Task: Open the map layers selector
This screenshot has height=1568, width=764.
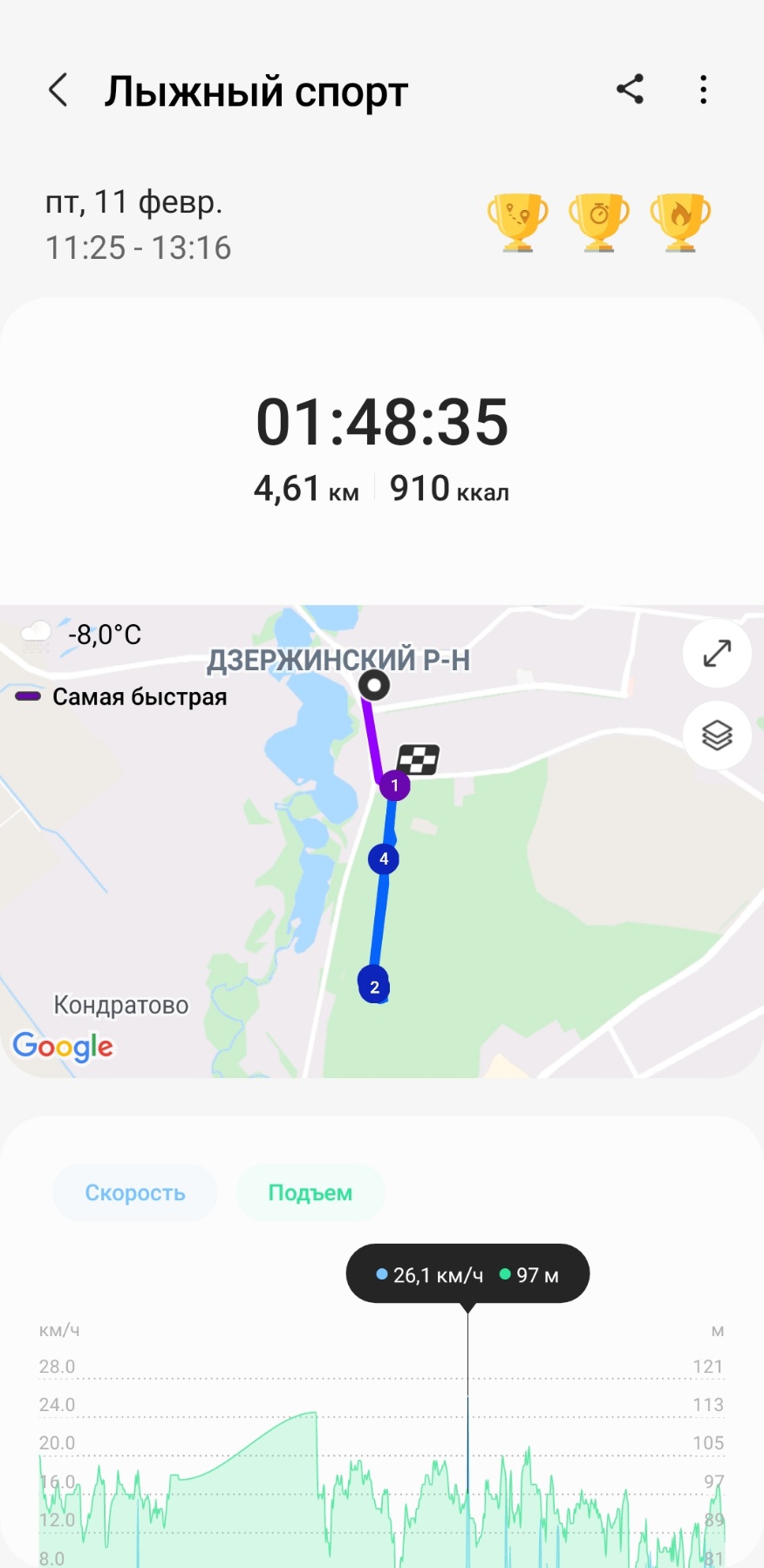Action: pyautogui.click(x=716, y=736)
